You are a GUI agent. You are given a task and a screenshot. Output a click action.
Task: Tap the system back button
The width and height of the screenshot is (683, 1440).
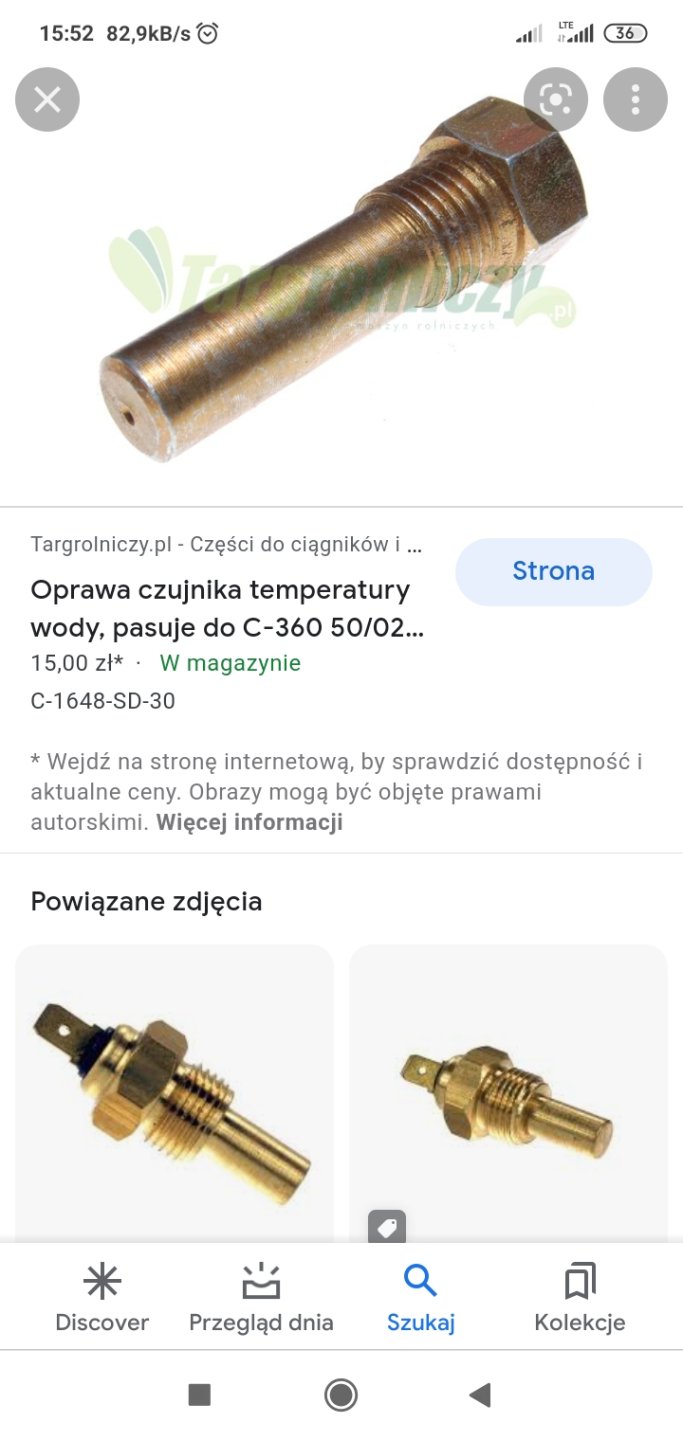[480, 1395]
